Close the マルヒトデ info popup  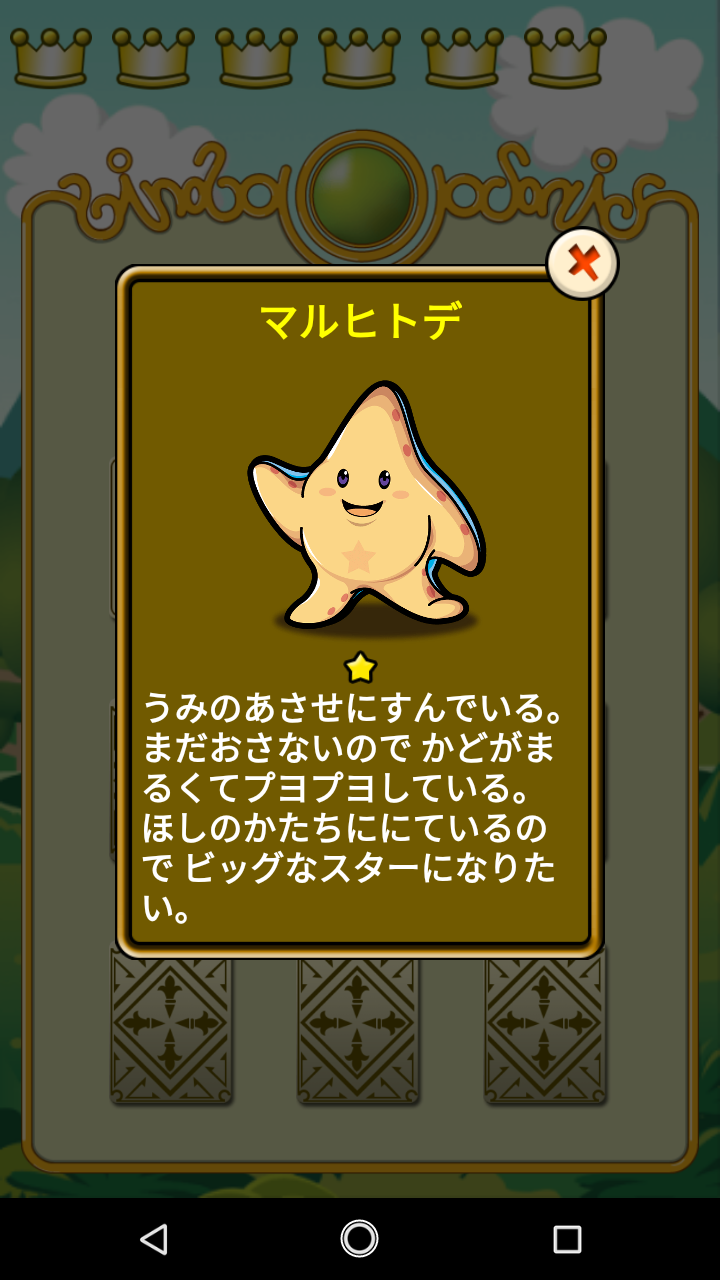coord(582,264)
